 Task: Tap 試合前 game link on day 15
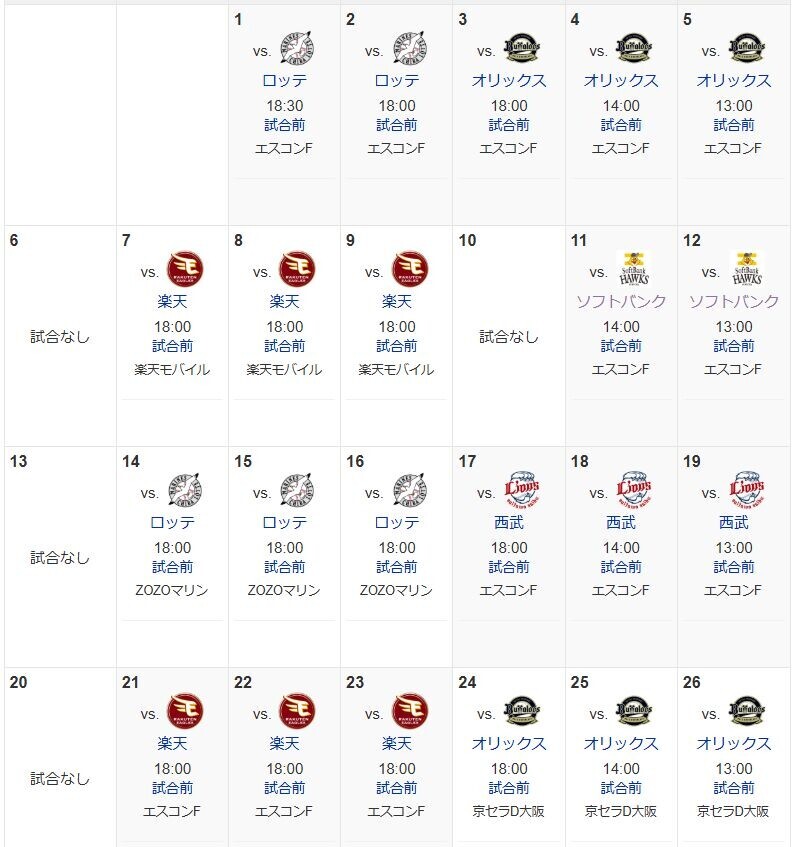tap(284, 567)
